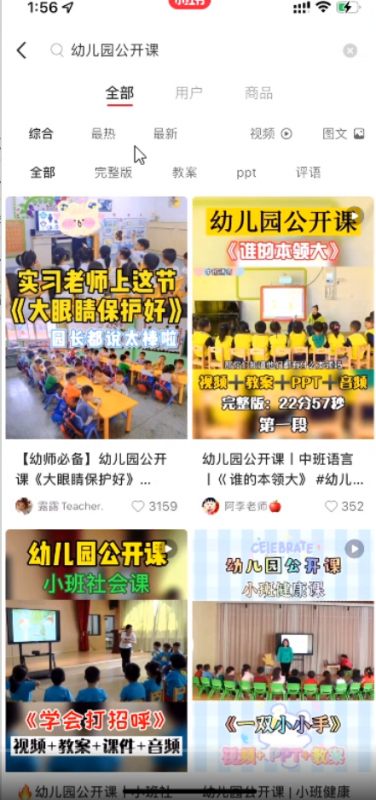Select the 教案 filter chip
This screenshot has width=376, height=800.
(x=184, y=172)
